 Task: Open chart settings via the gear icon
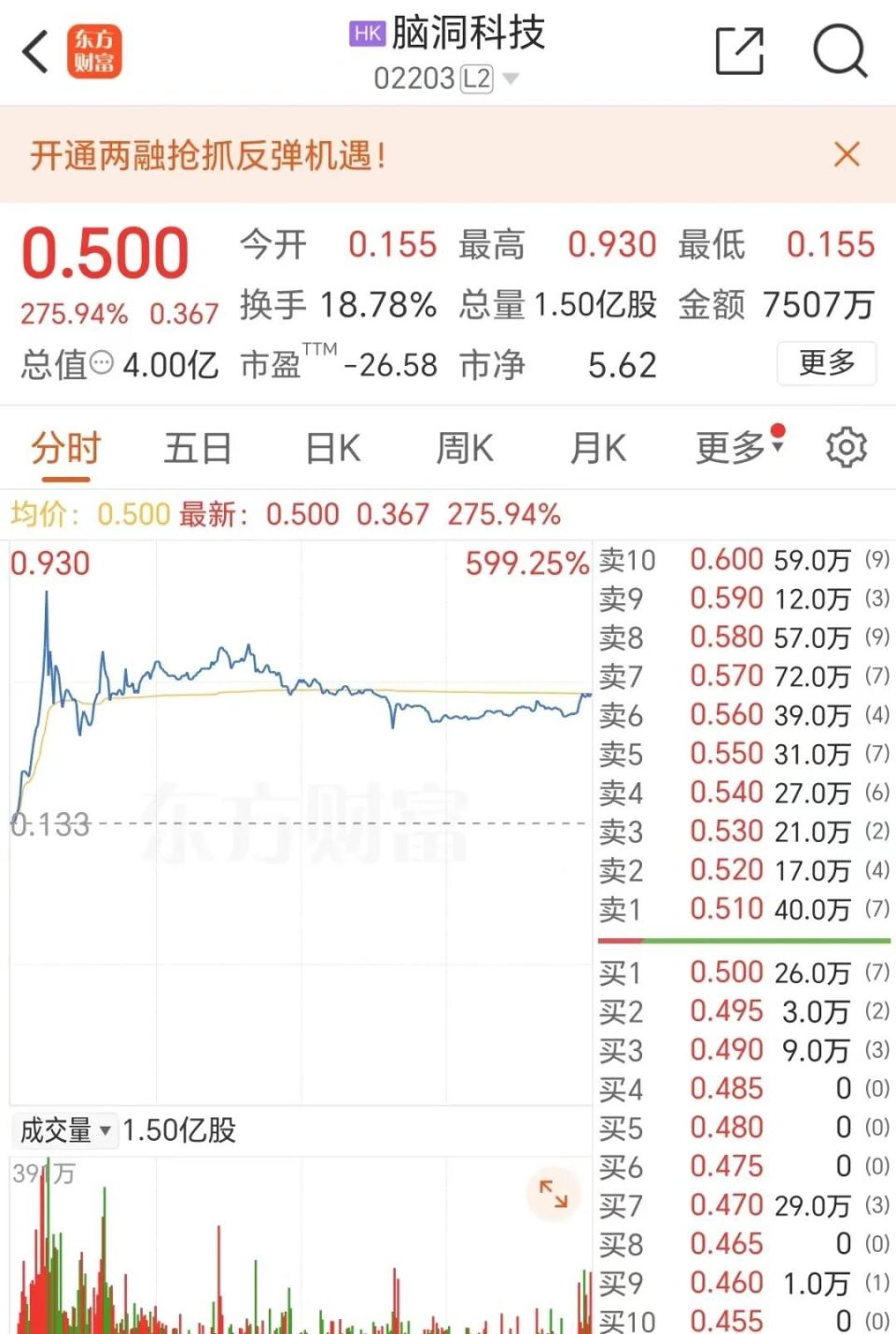846,447
